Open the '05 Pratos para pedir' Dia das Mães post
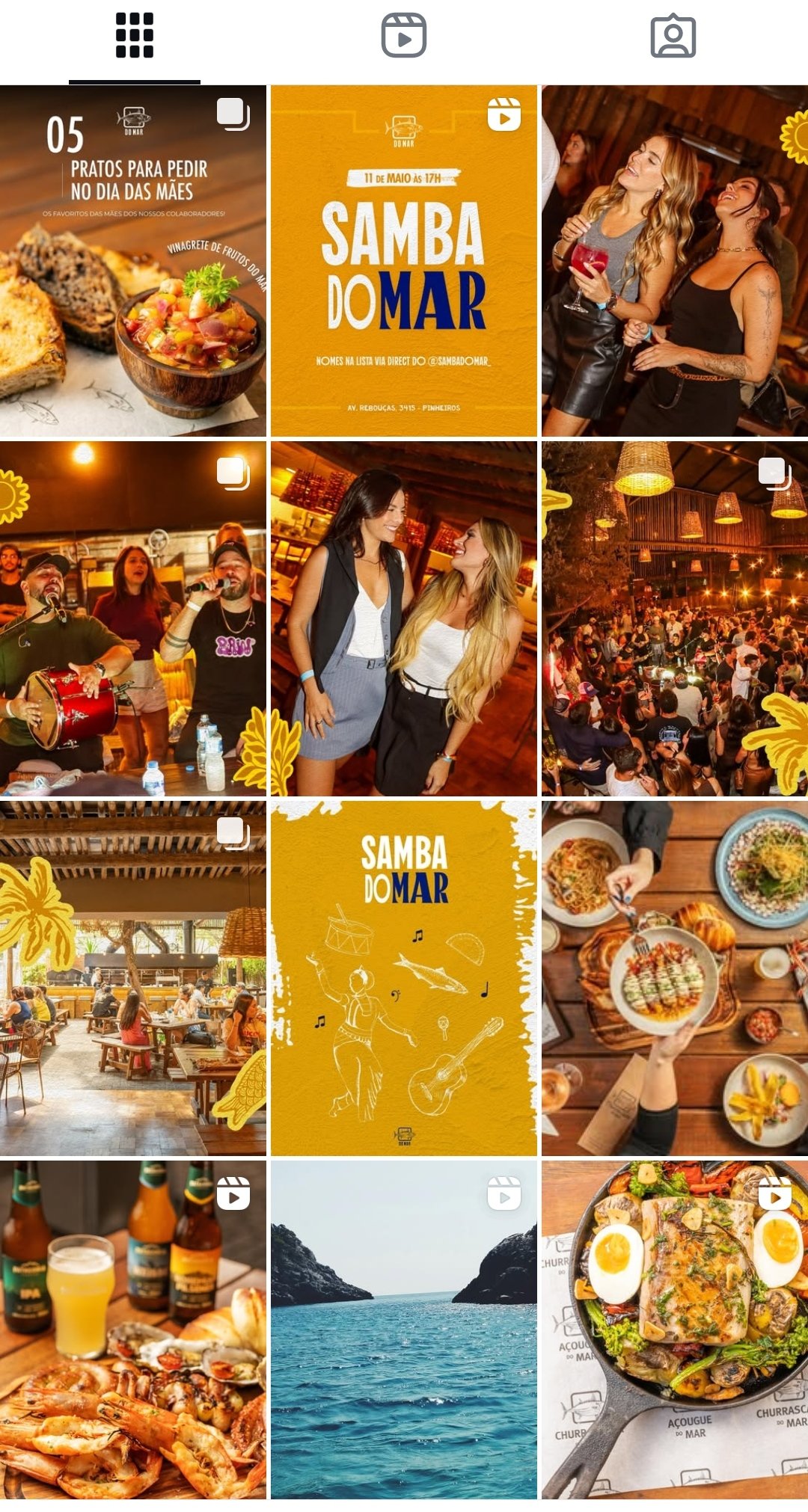Image resolution: width=808 pixels, height=1512 pixels. [x=133, y=262]
